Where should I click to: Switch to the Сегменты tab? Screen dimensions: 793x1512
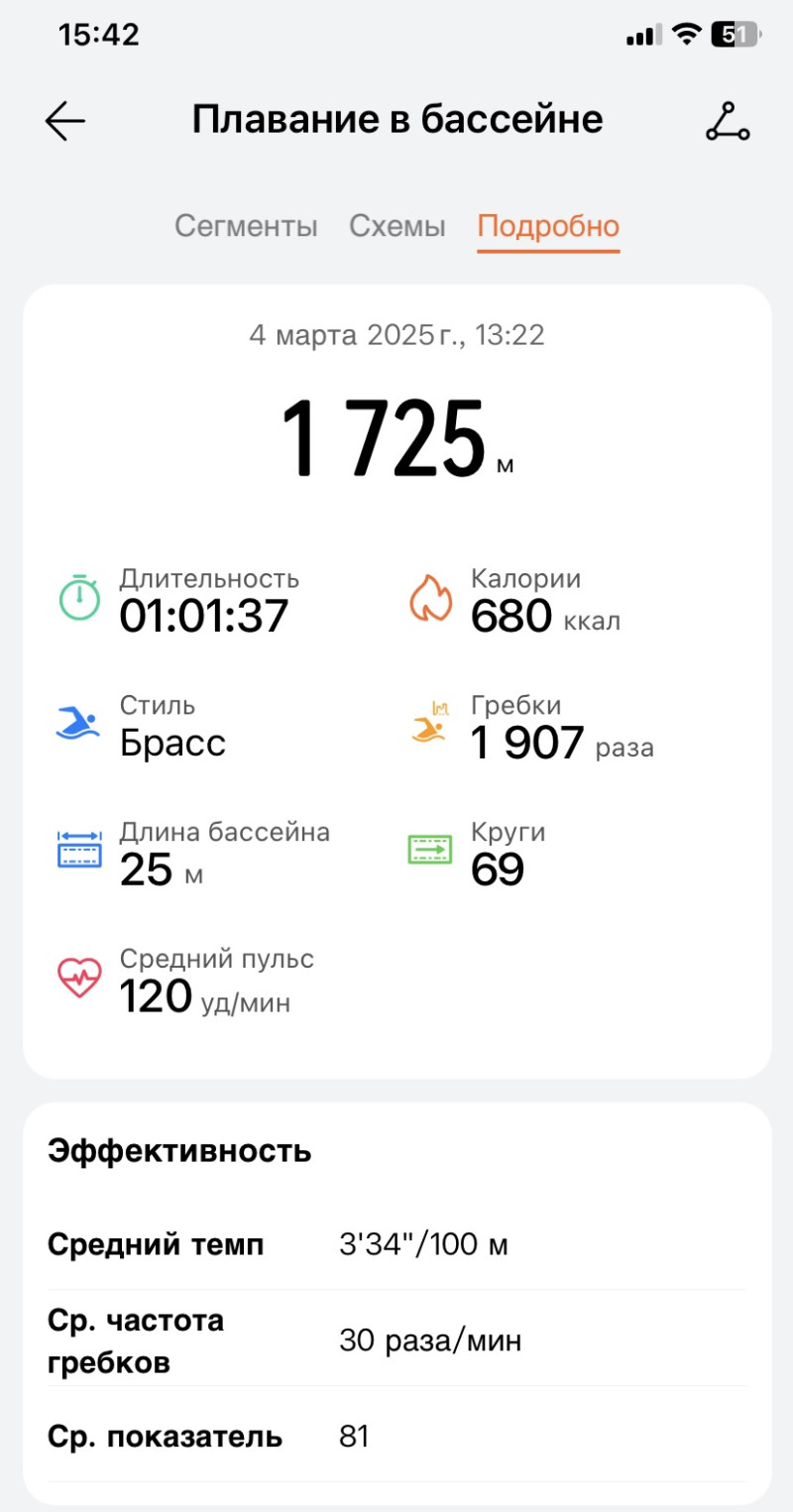coord(246,226)
